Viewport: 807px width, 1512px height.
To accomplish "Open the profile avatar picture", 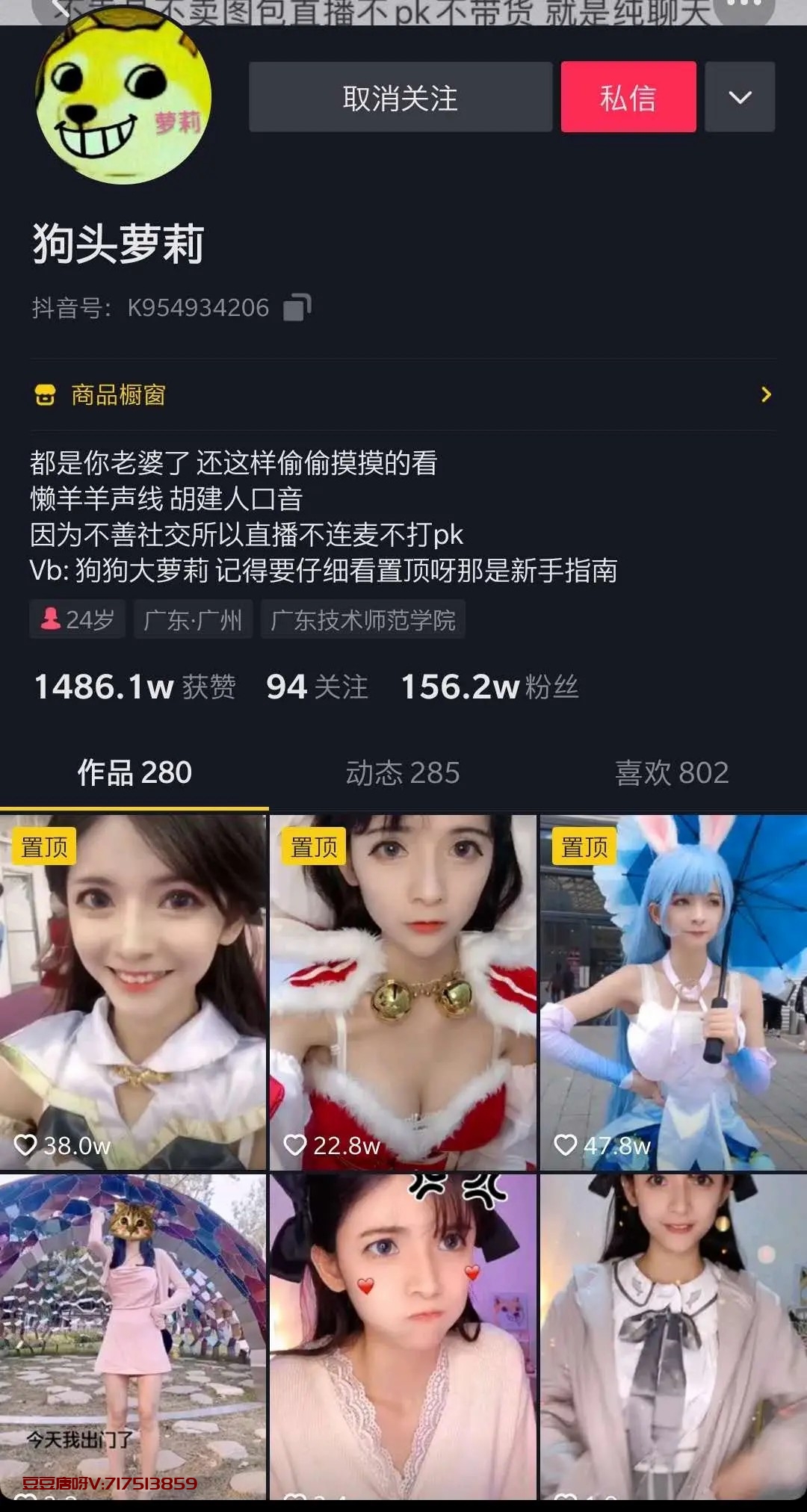I will (x=124, y=97).
